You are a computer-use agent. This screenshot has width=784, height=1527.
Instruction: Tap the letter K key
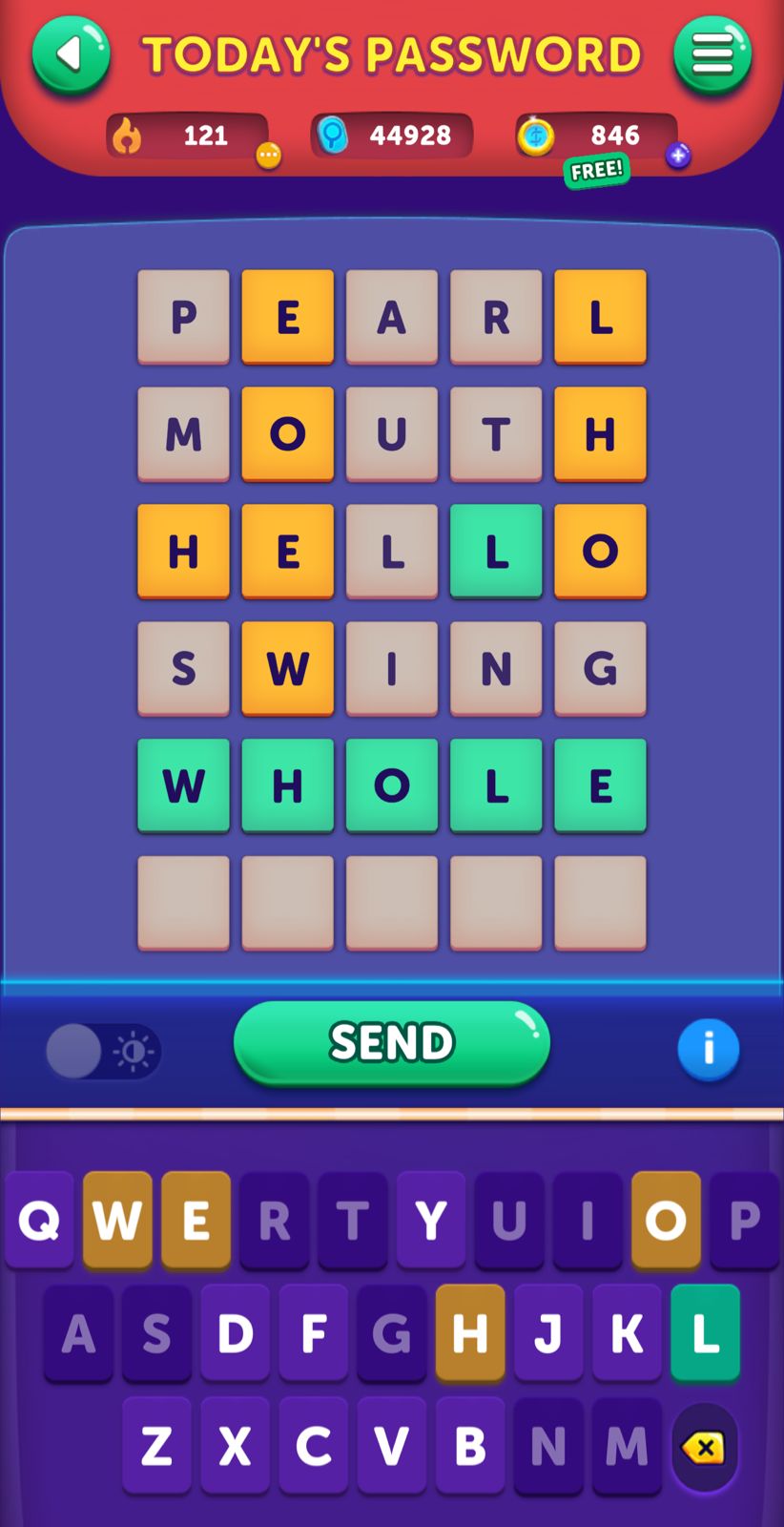pyautogui.click(x=627, y=1333)
